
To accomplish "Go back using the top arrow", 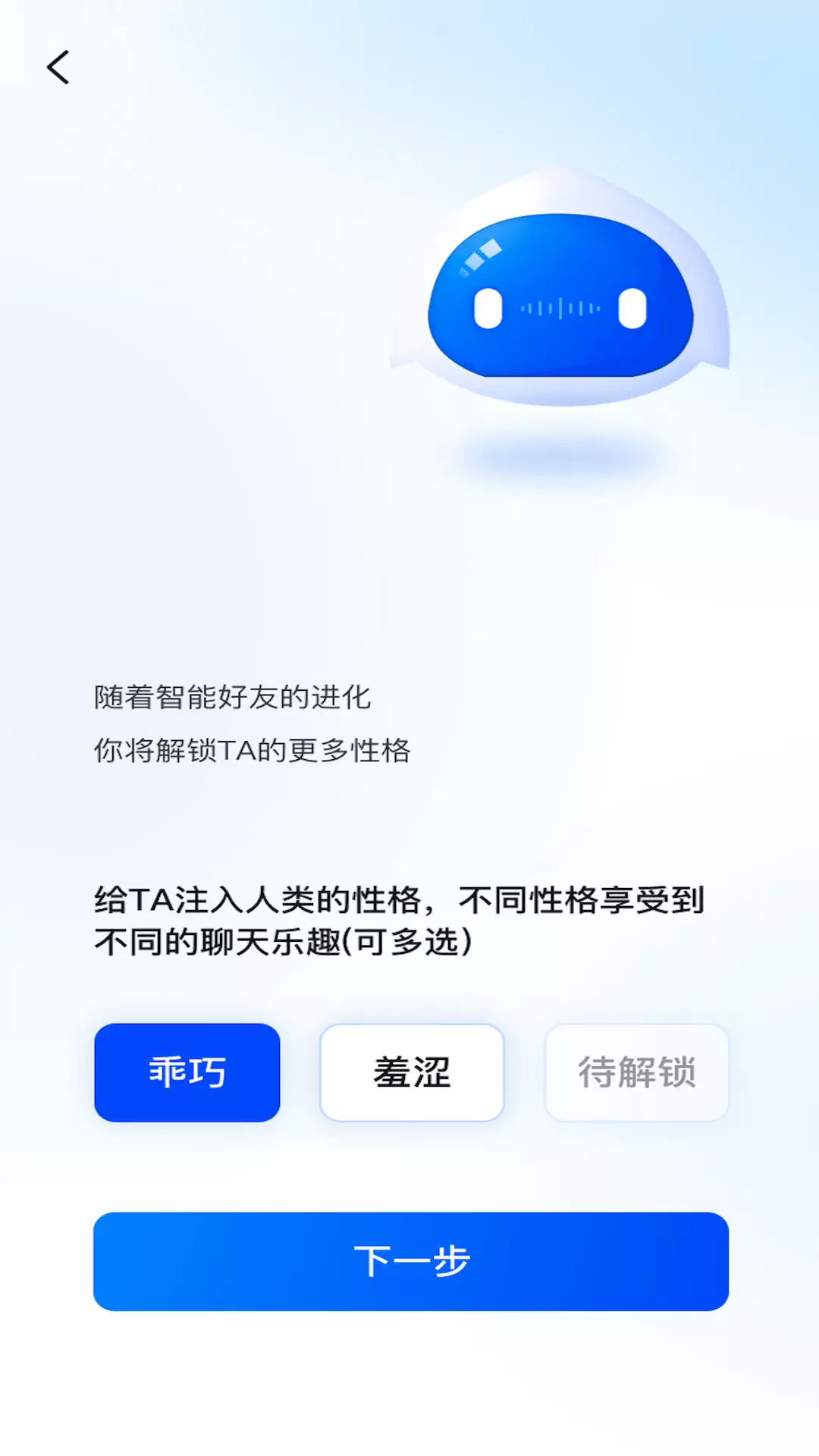I will (58, 67).
